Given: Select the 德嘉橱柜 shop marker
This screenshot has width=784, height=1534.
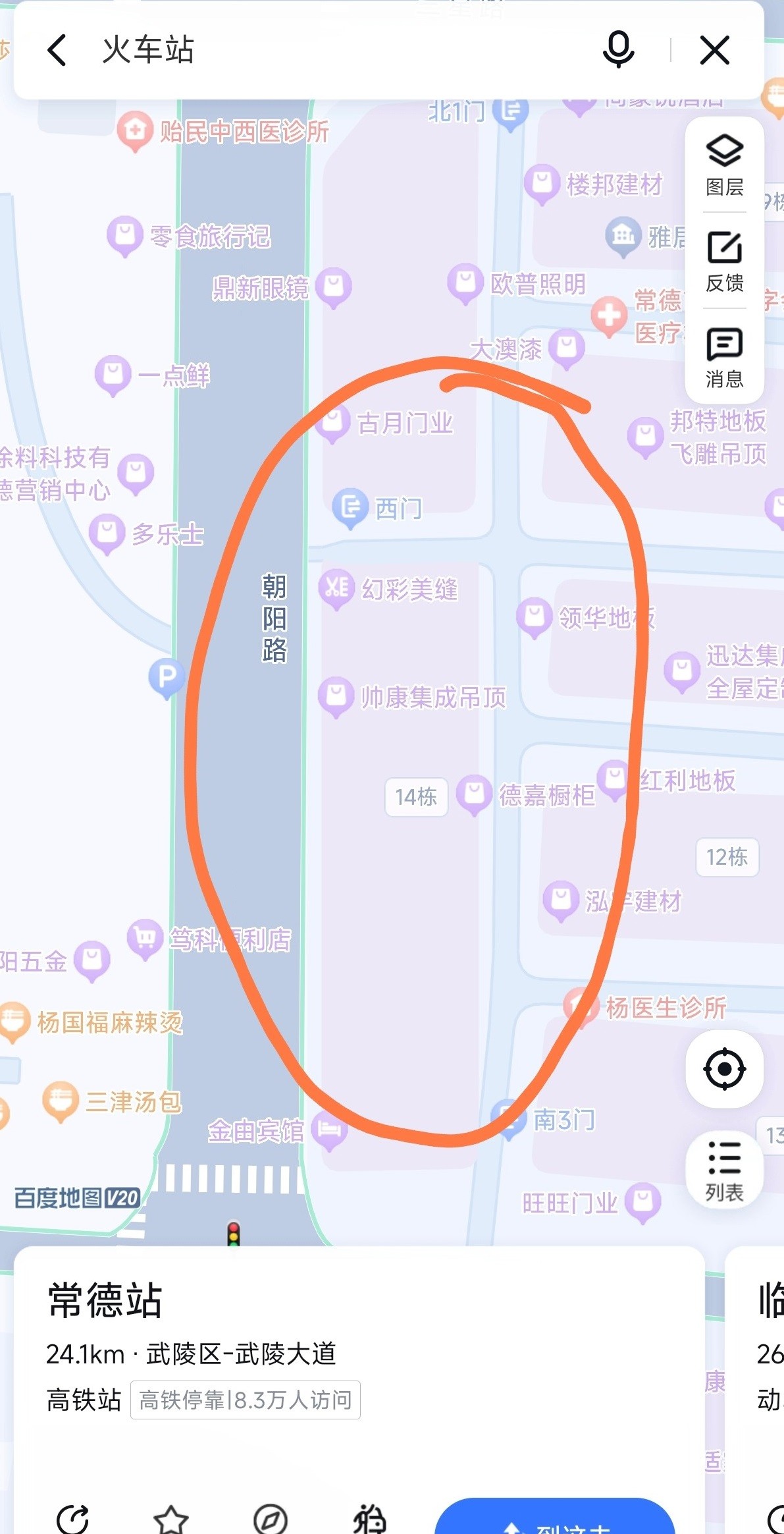Looking at the screenshot, I should coord(475,793).
